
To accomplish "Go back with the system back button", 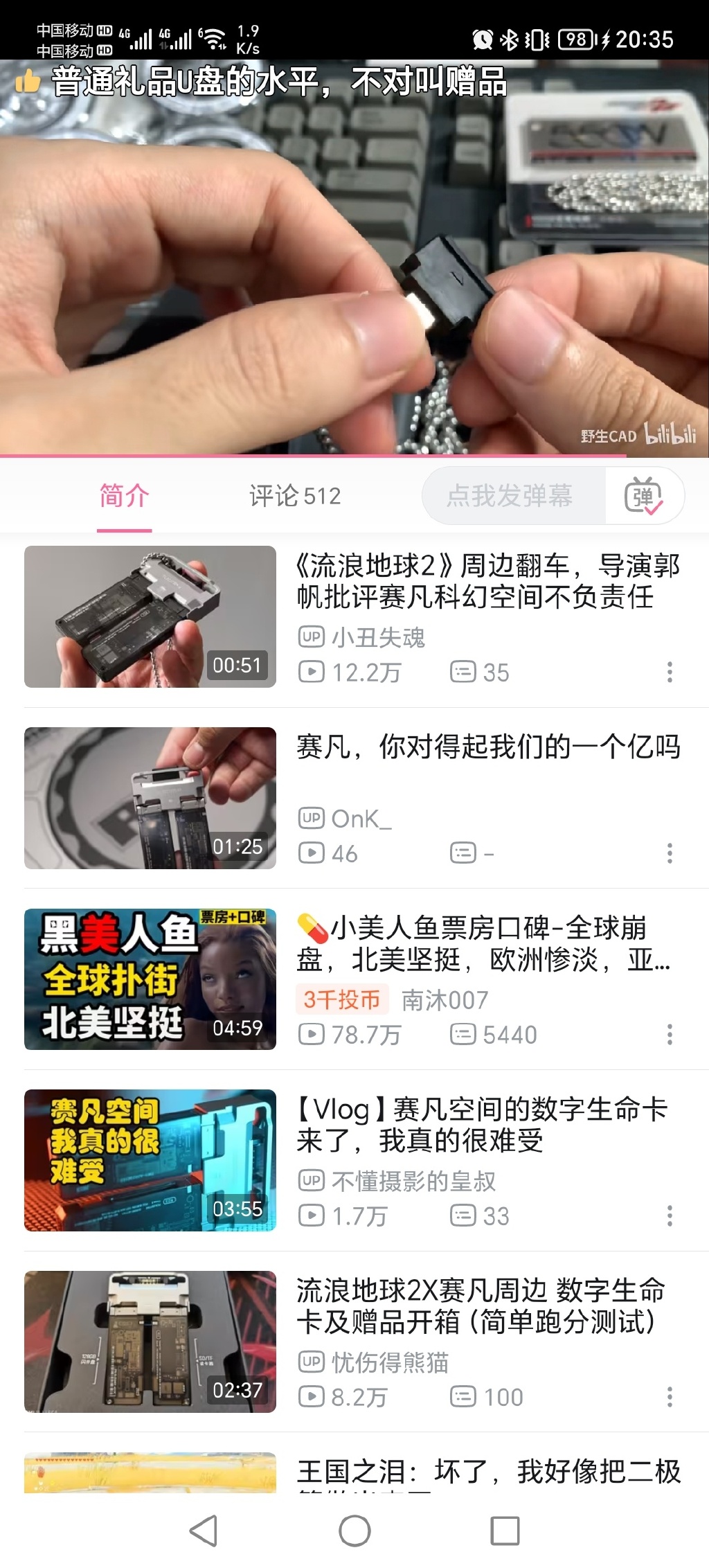I will pyautogui.click(x=204, y=1531).
